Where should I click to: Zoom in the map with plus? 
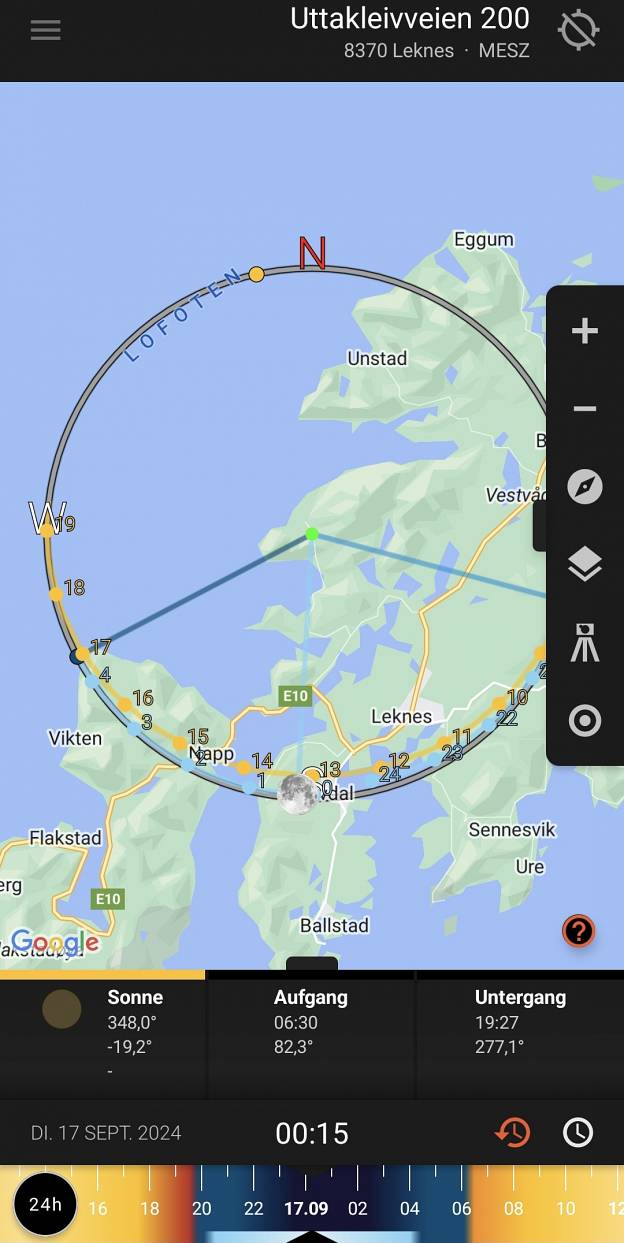point(585,331)
